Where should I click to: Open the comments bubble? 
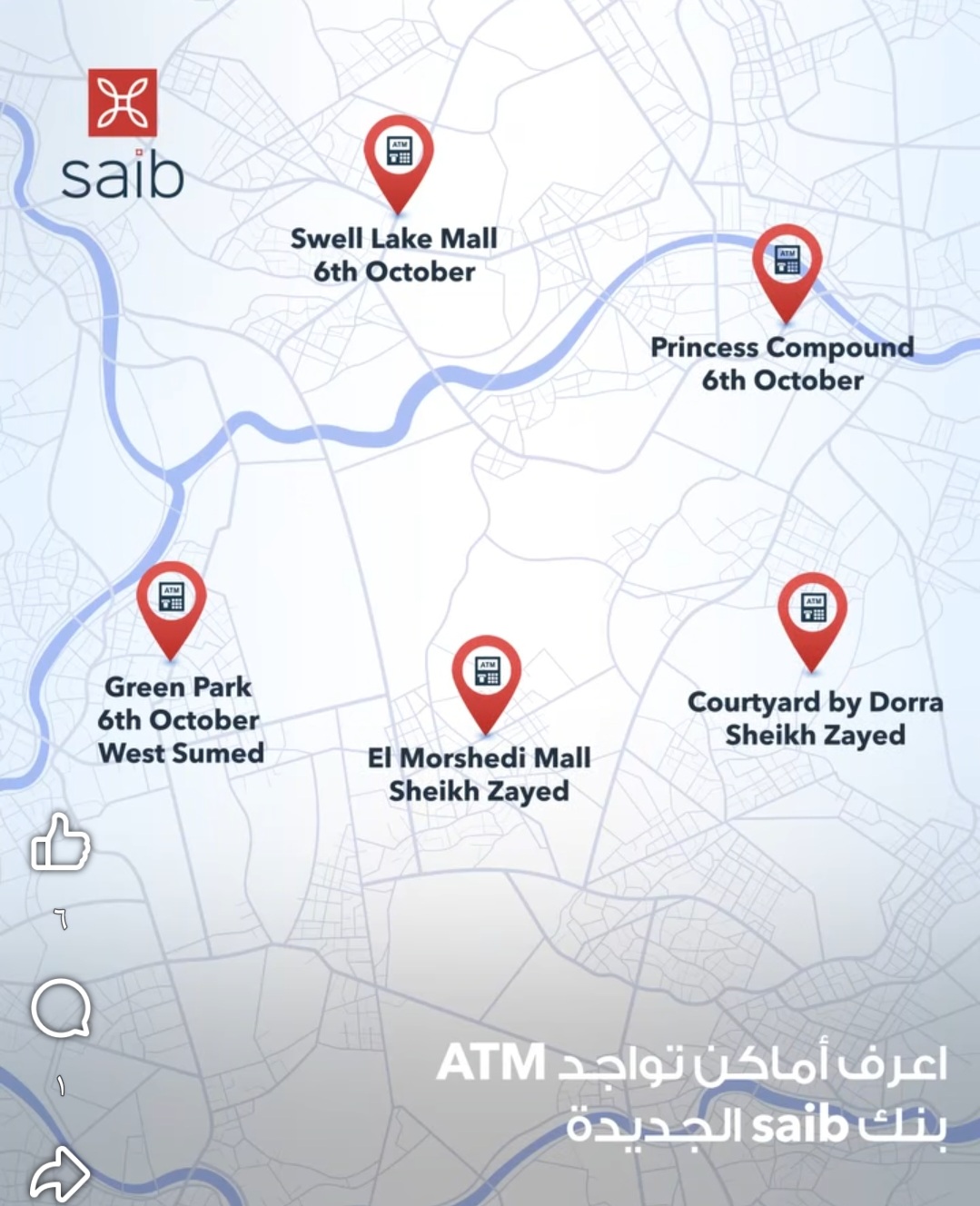click(x=61, y=1008)
